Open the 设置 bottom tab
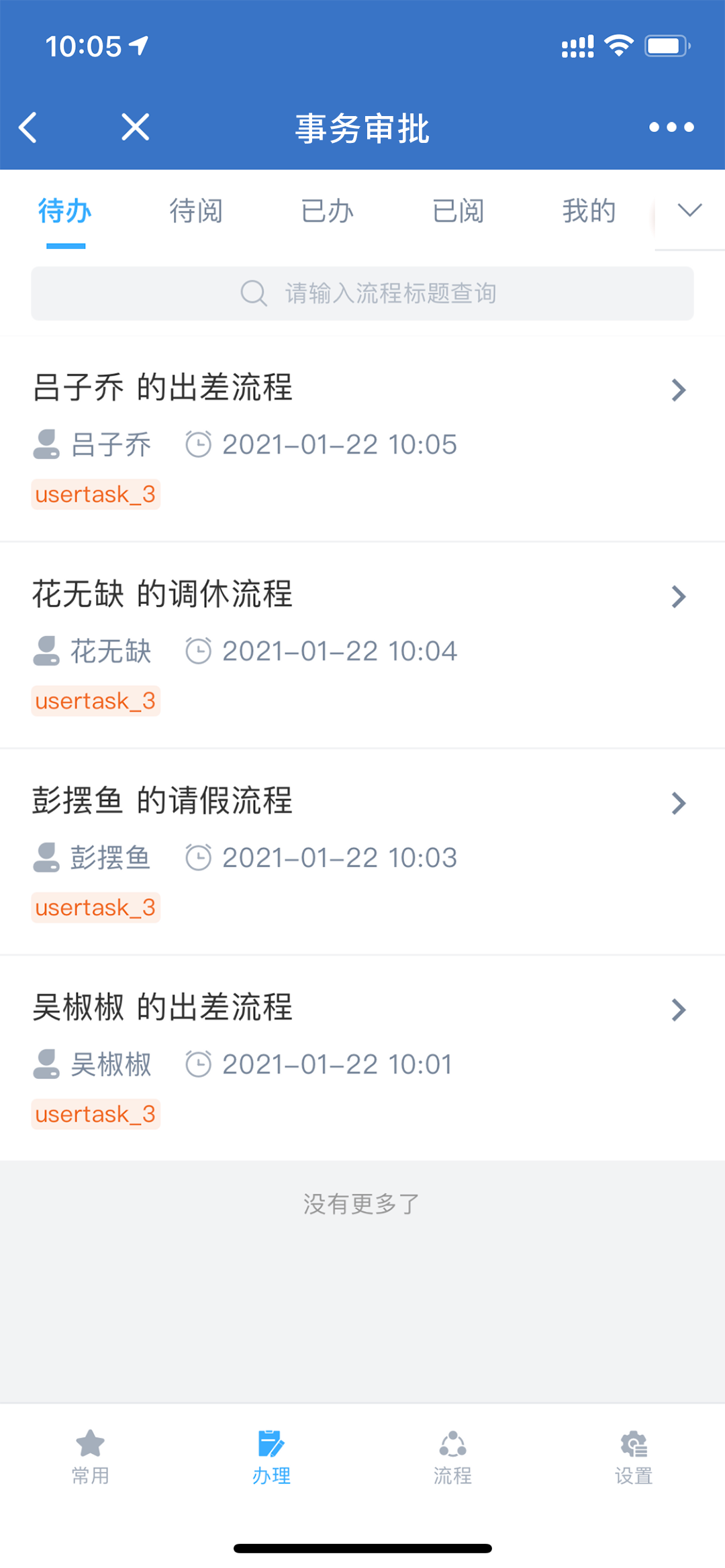This screenshot has height=1568, width=725. pos(634,1456)
